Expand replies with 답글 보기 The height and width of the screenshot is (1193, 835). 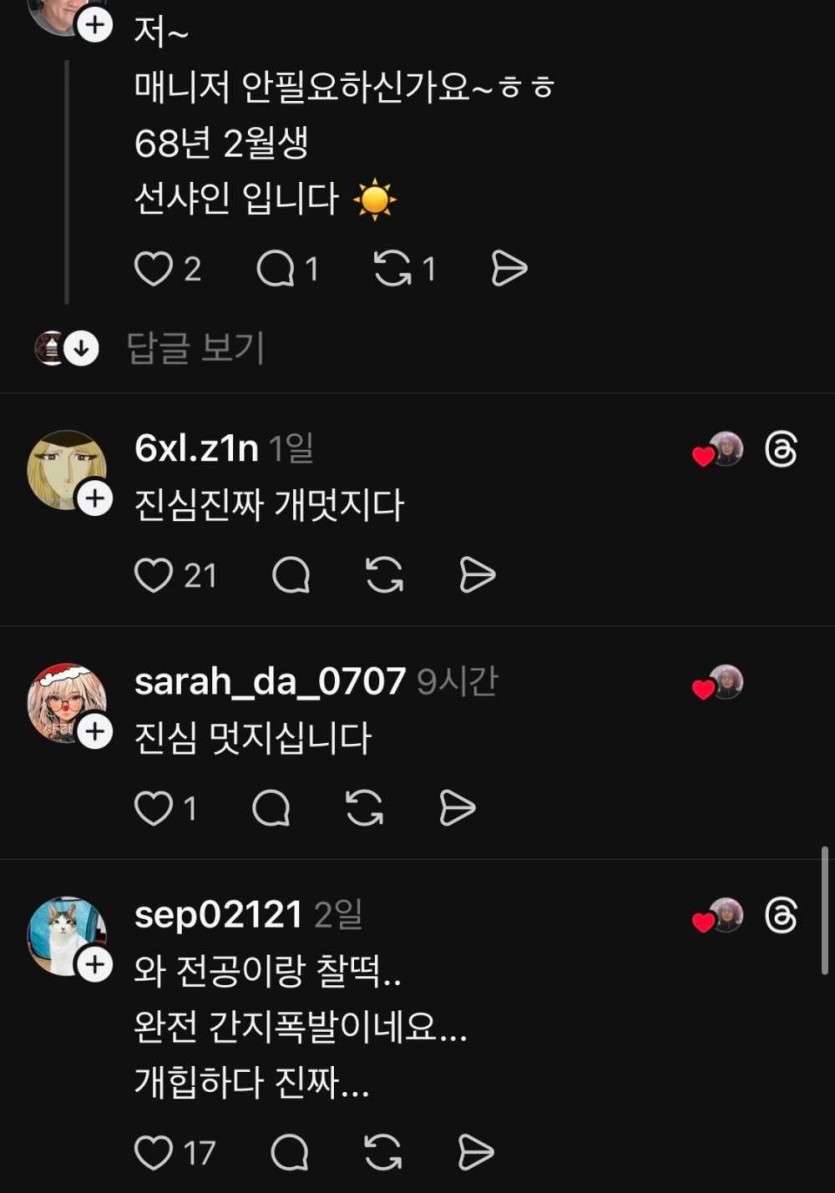(195, 348)
